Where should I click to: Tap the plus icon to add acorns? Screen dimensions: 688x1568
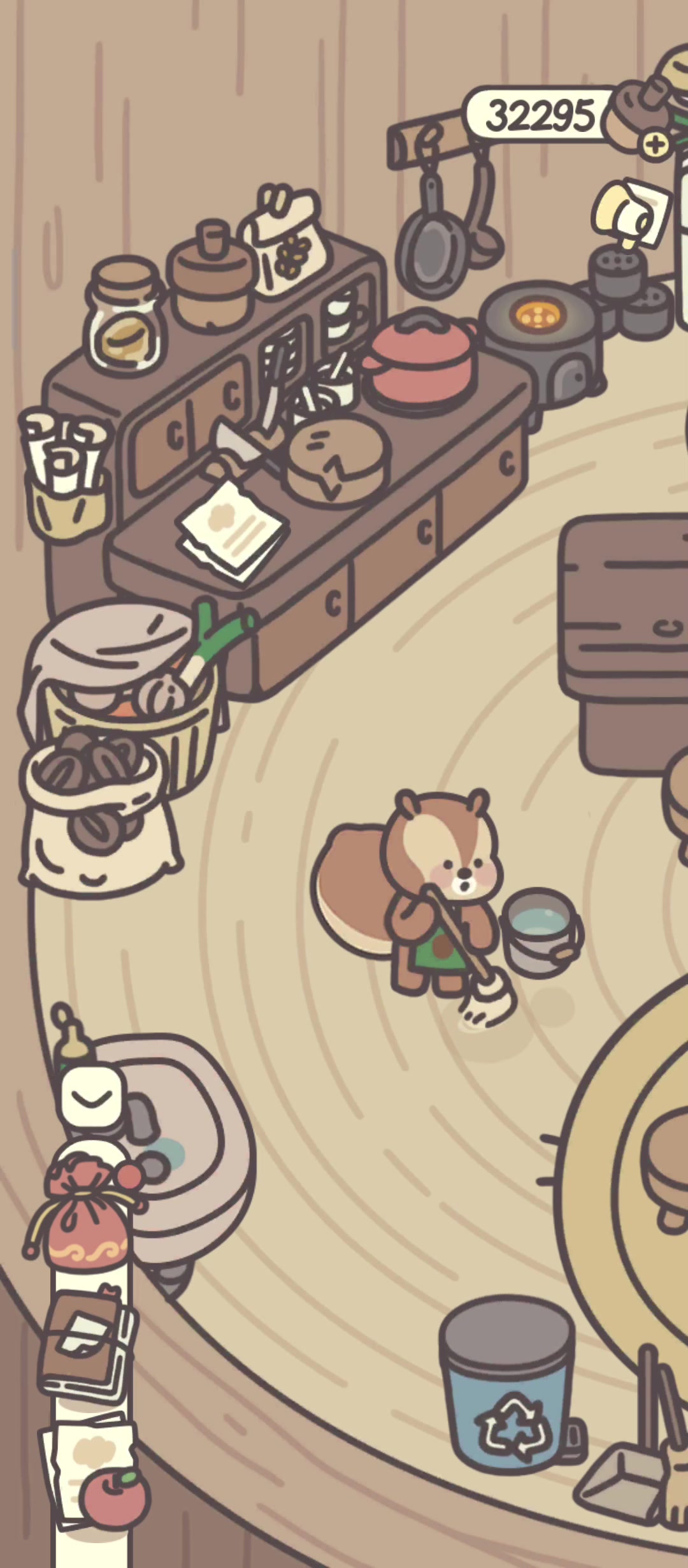pos(654,144)
